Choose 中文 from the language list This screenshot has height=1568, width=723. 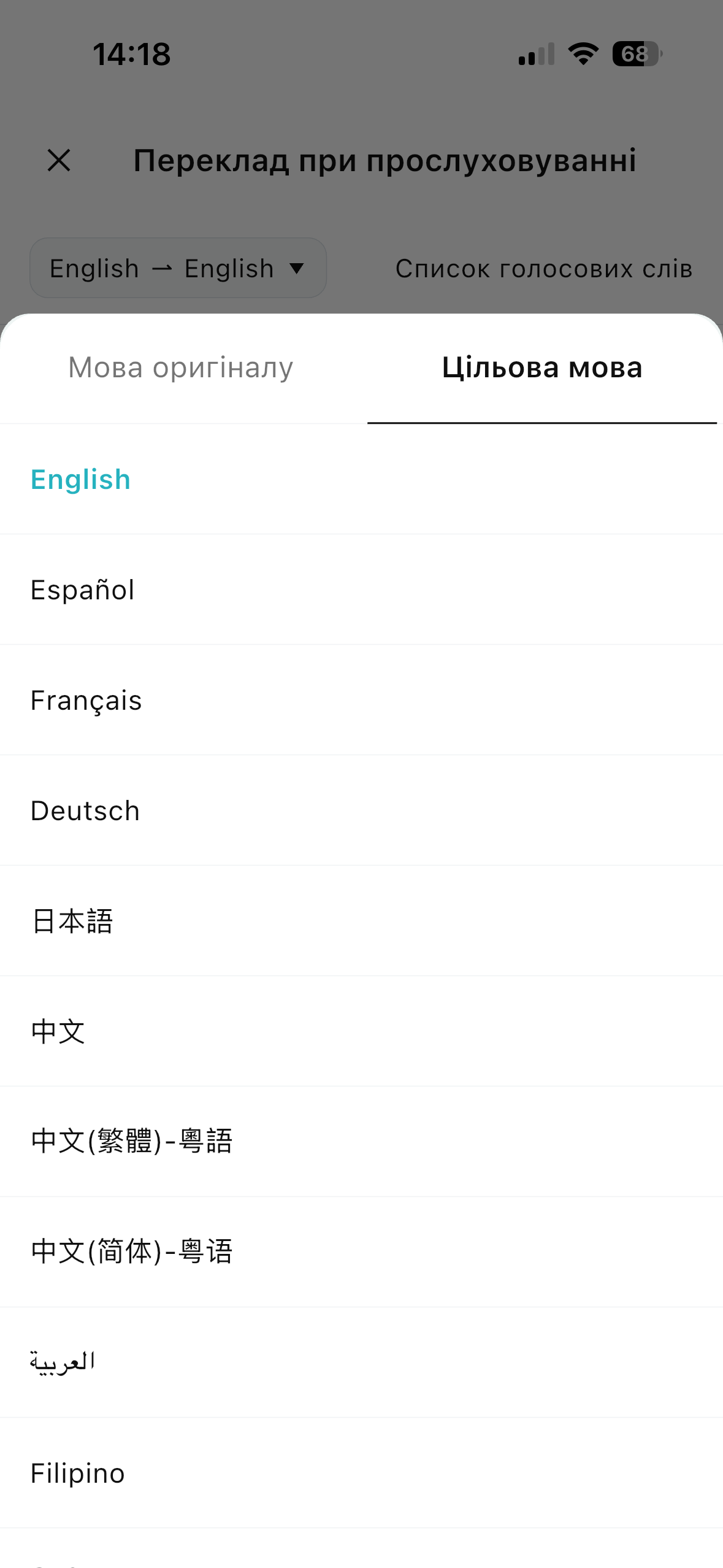click(58, 1032)
